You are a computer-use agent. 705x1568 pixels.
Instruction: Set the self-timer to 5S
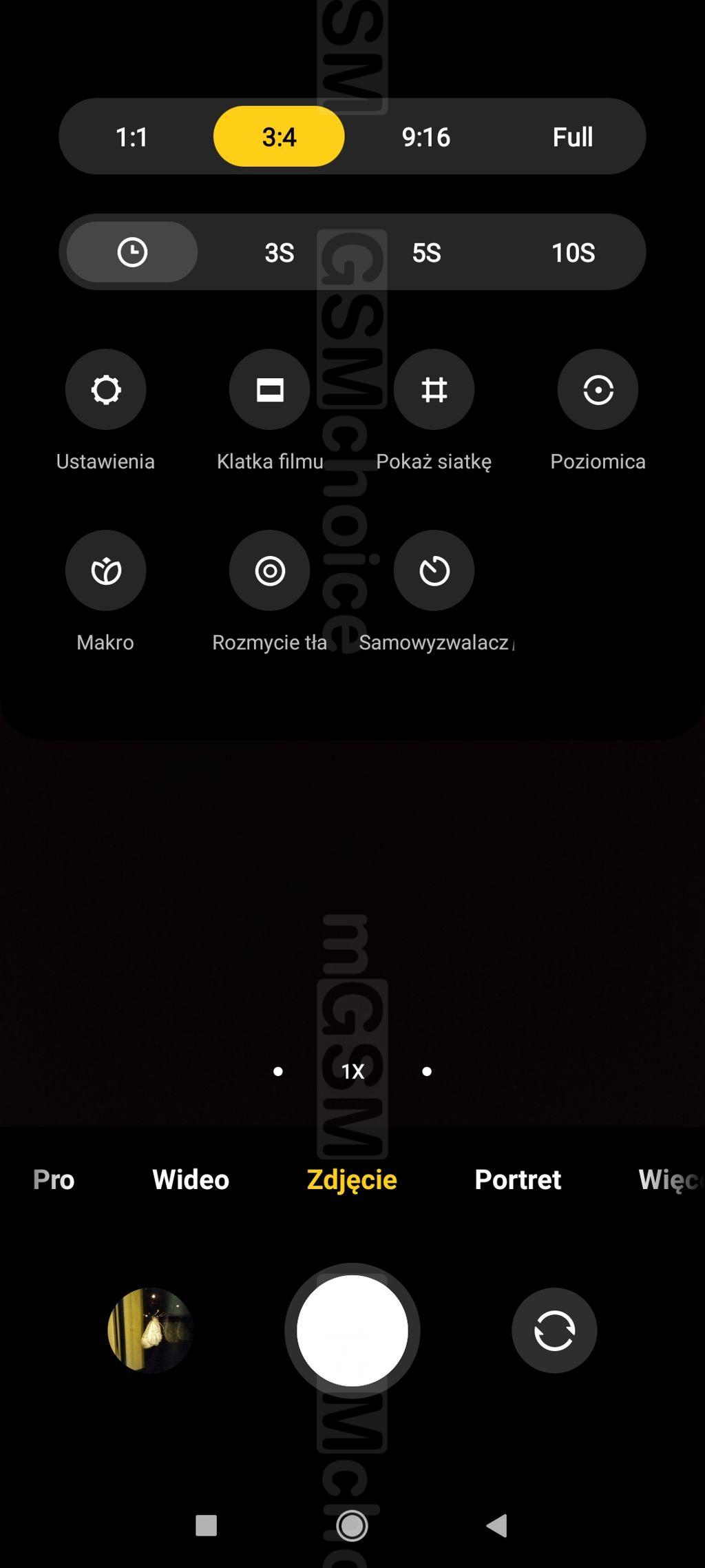pos(425,252)
